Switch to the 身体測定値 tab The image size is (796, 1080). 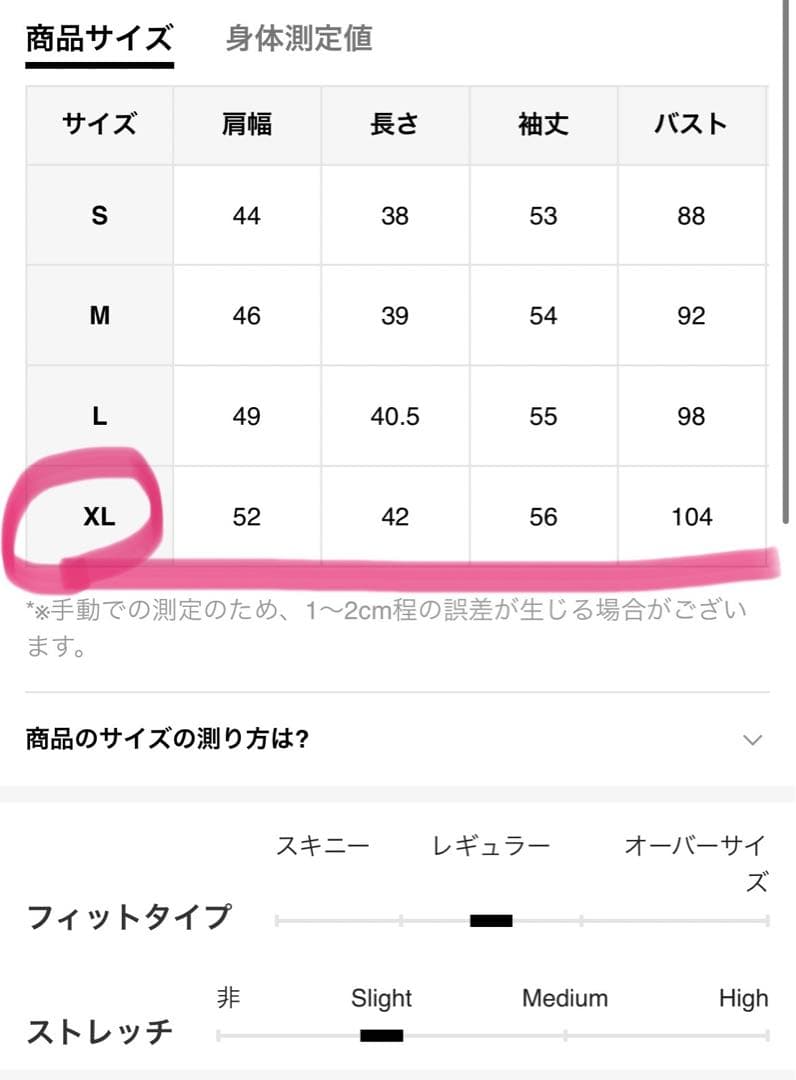click(x=298, y=38)
